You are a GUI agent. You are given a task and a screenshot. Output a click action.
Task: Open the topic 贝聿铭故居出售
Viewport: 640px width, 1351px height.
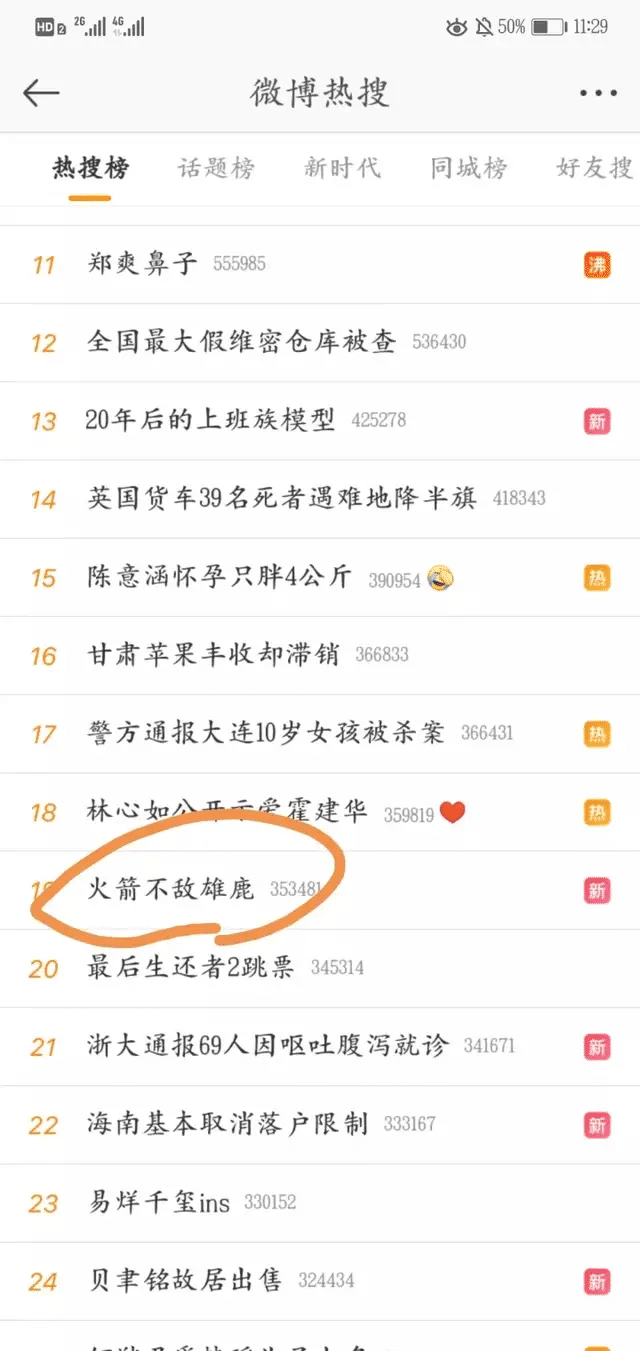[x=184, y=1280]
